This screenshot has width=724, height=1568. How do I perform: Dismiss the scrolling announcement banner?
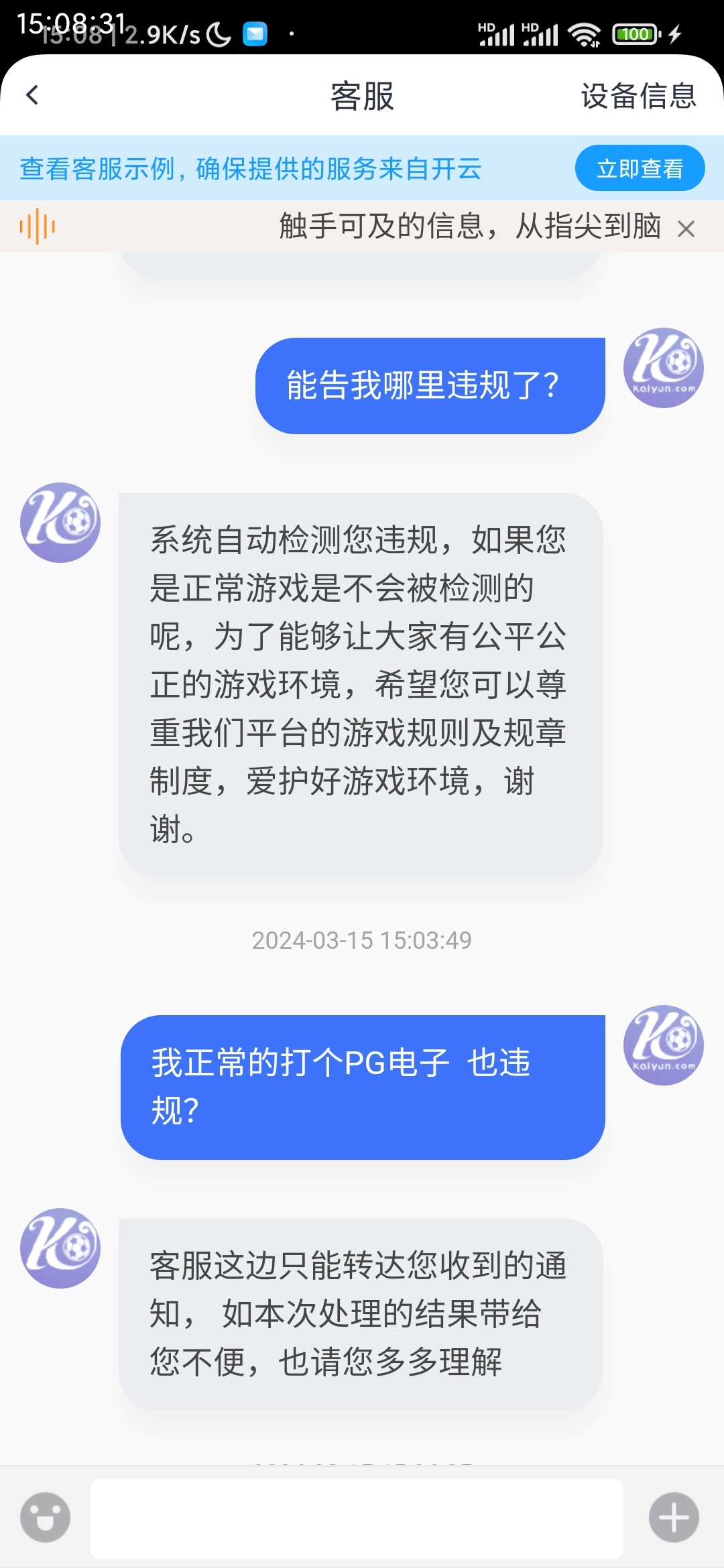click(686, 229)
